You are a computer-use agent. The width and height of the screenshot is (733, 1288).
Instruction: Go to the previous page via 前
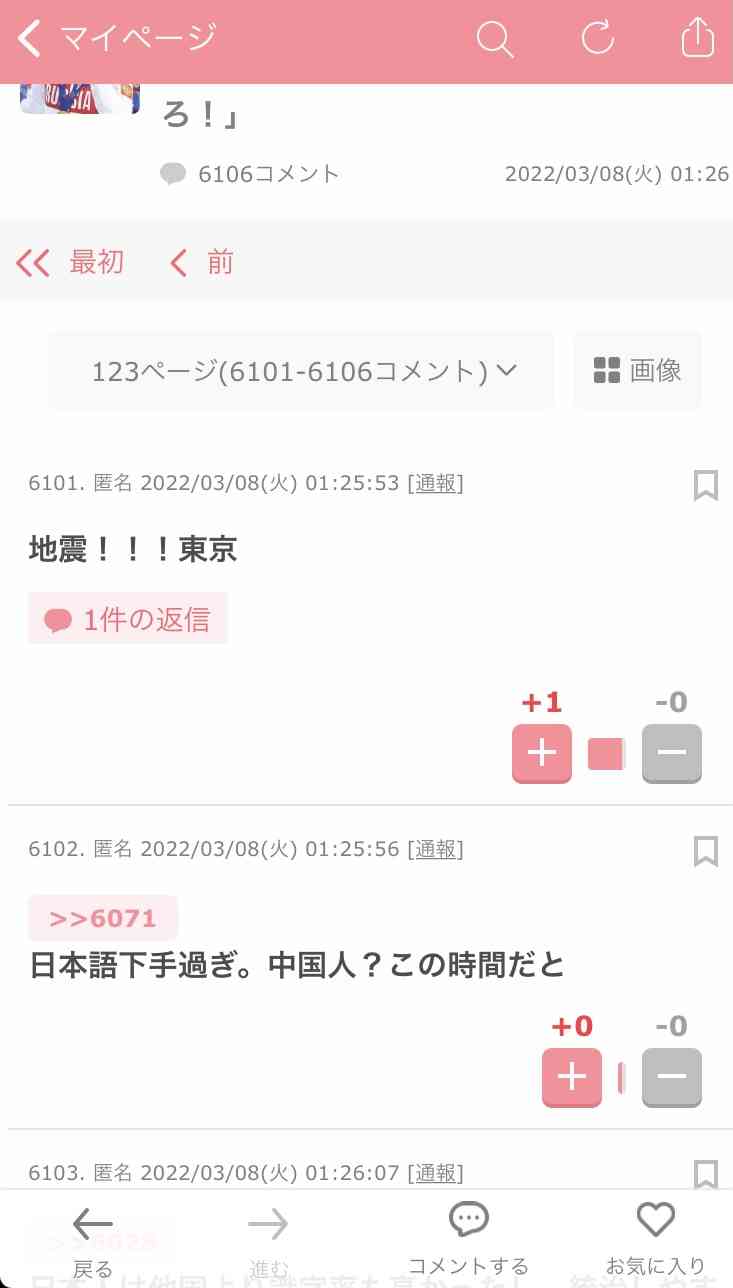point(200,262)
